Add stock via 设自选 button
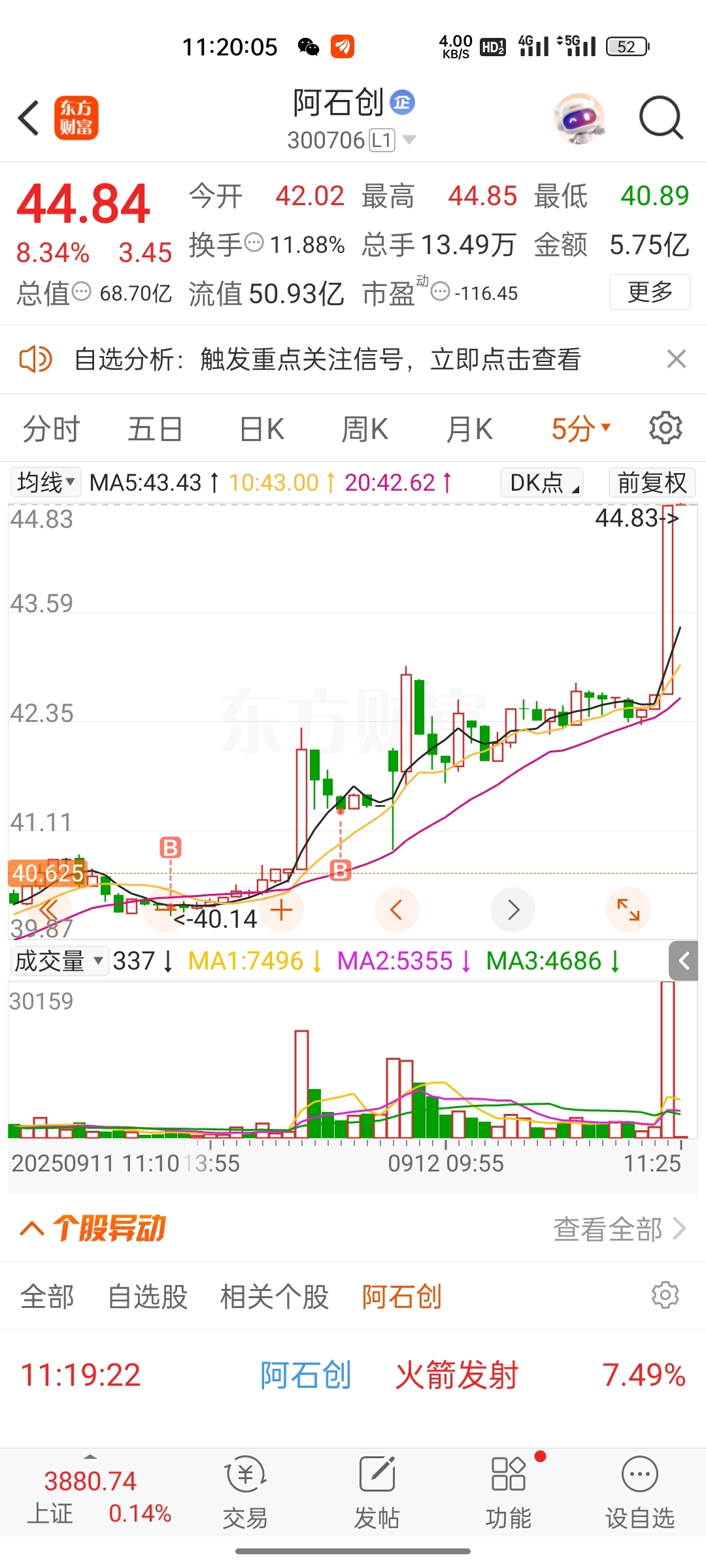 pos(640,1494)
